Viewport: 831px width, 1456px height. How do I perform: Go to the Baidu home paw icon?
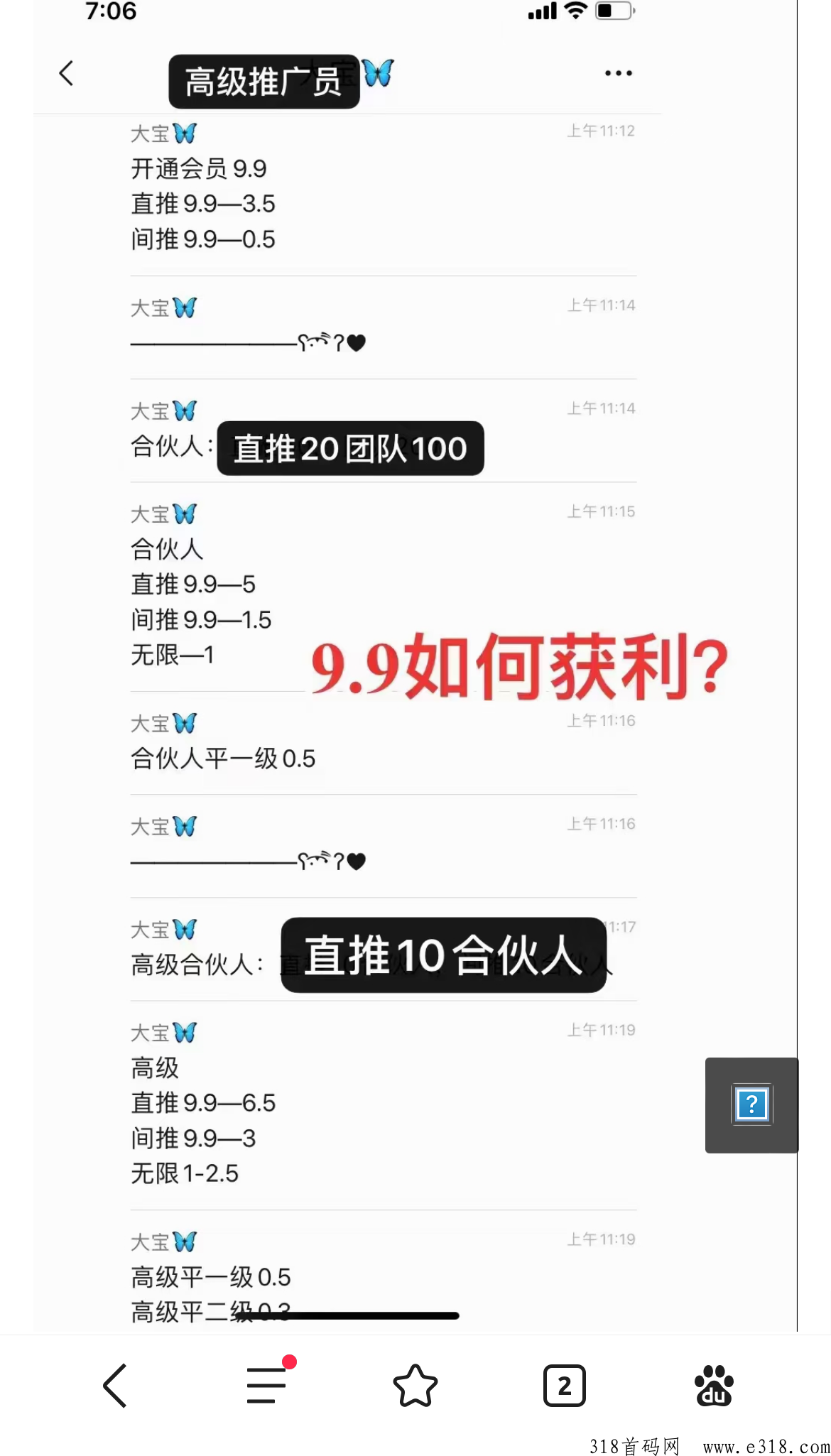point(714,1386)
